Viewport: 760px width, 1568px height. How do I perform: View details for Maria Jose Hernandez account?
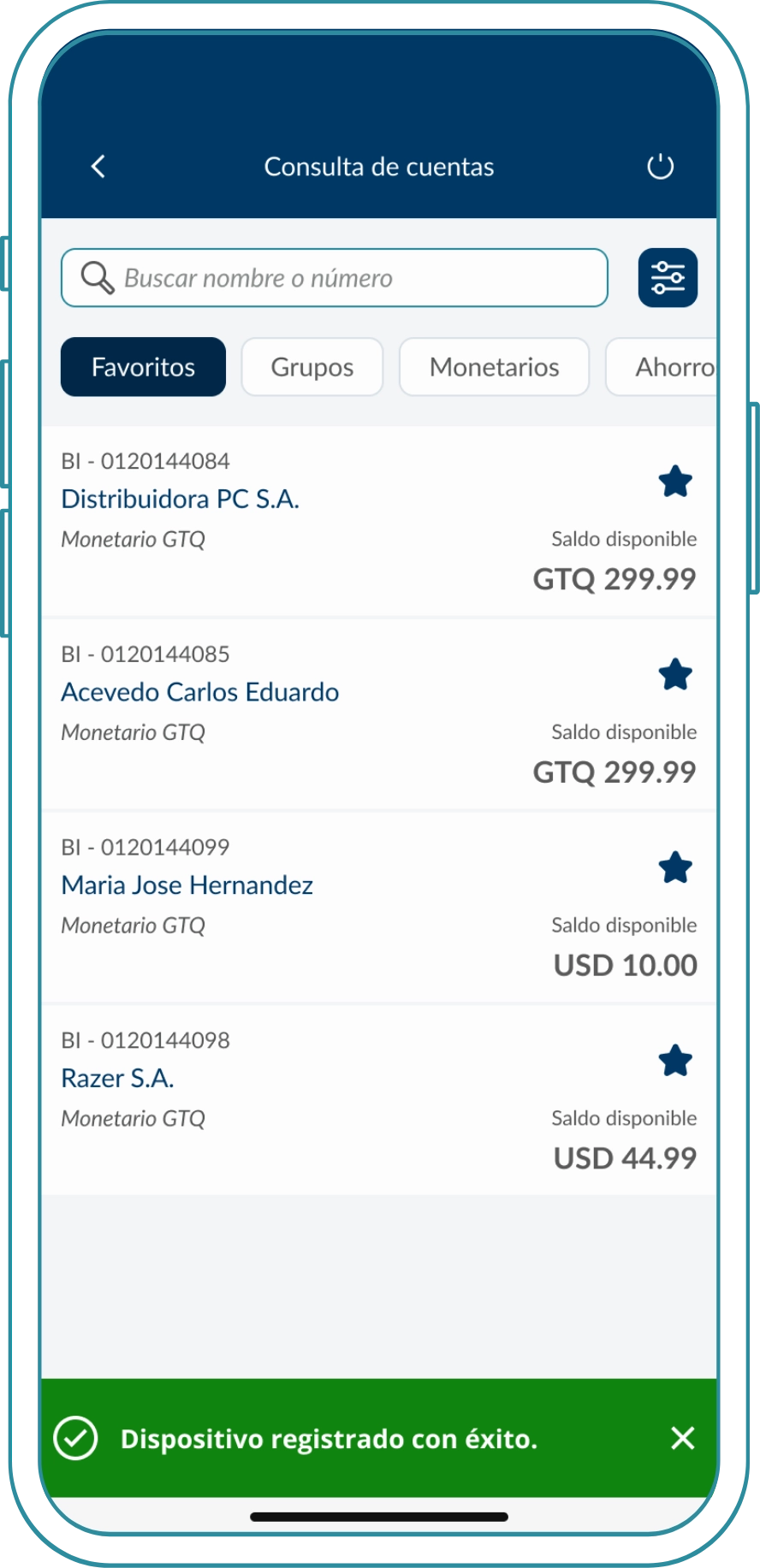(x=187, y=885)
